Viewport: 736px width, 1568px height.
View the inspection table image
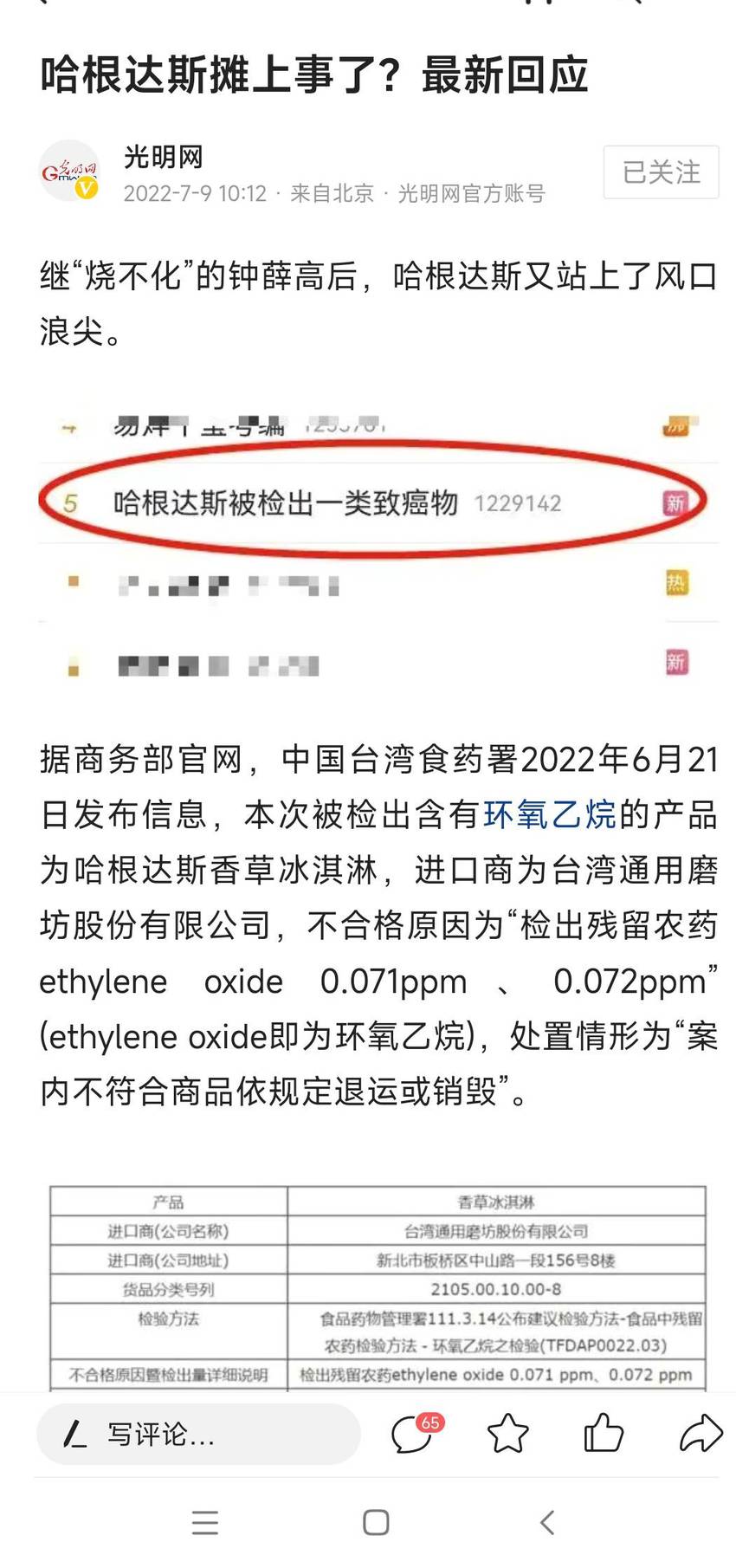pos(378,1287)
